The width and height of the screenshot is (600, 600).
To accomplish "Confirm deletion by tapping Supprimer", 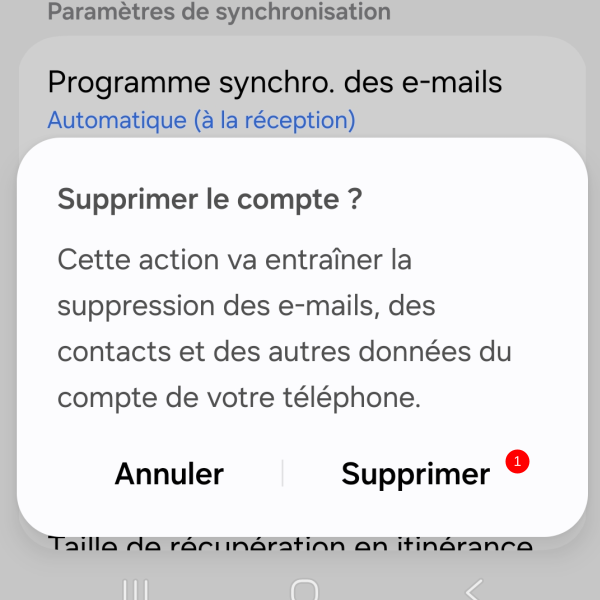I will click(x=416, y=474).
